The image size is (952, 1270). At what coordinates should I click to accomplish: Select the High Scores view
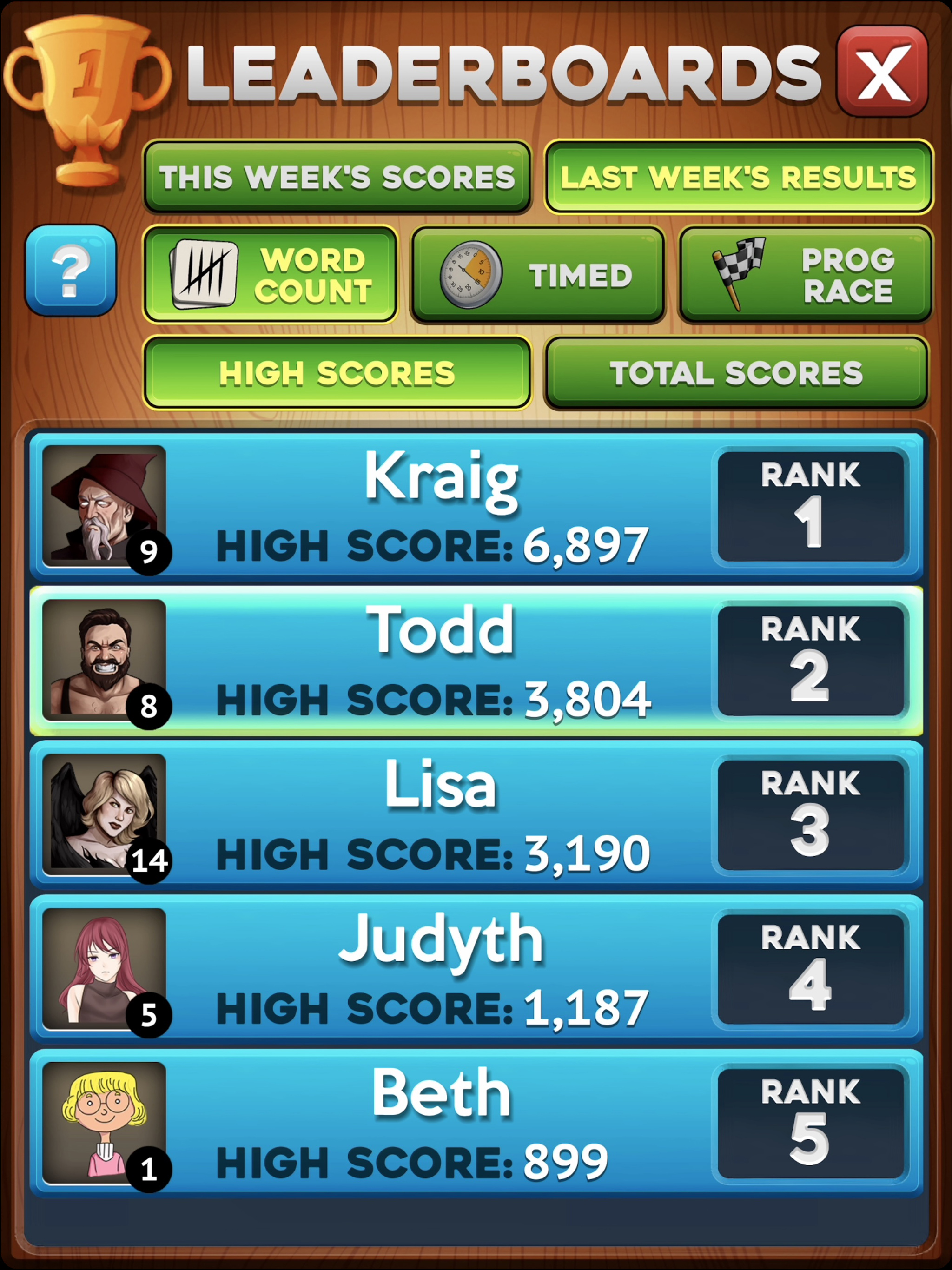337,373
